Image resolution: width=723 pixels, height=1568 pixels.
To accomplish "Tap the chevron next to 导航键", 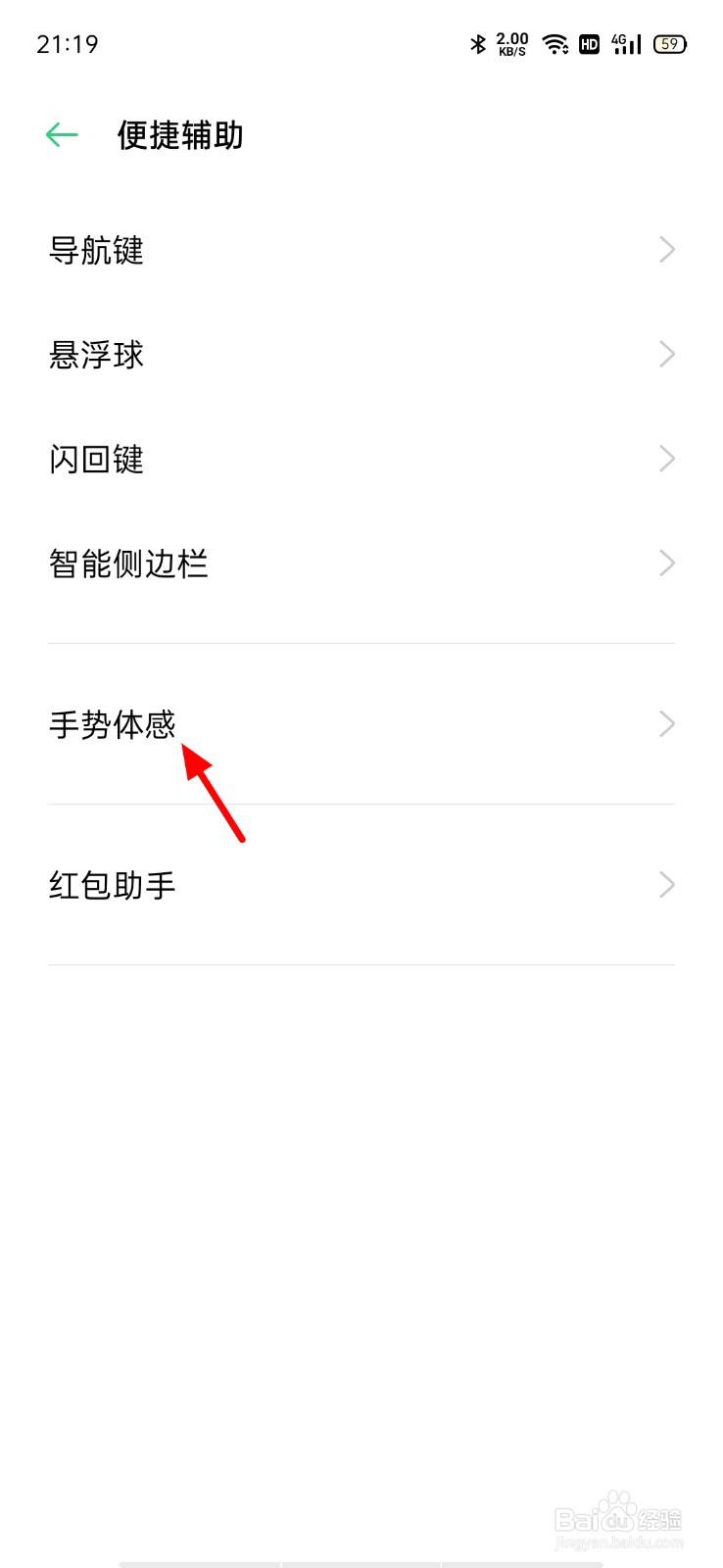I will click(x=666, y=250).
